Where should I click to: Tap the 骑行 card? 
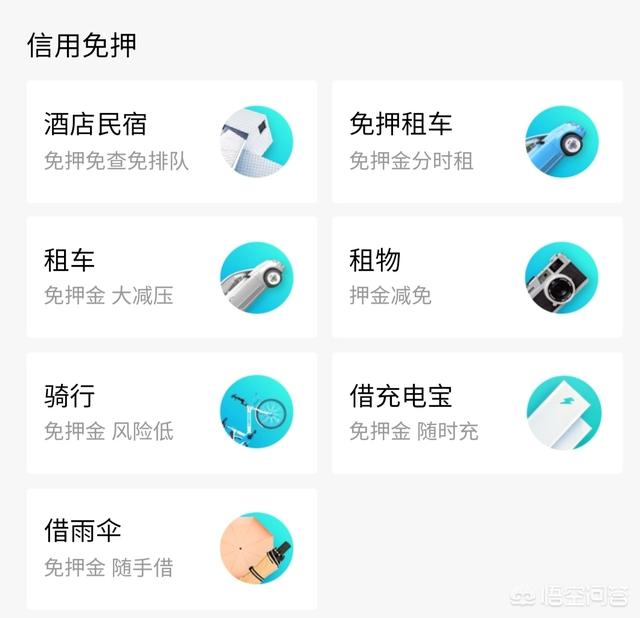click(171, 413)
